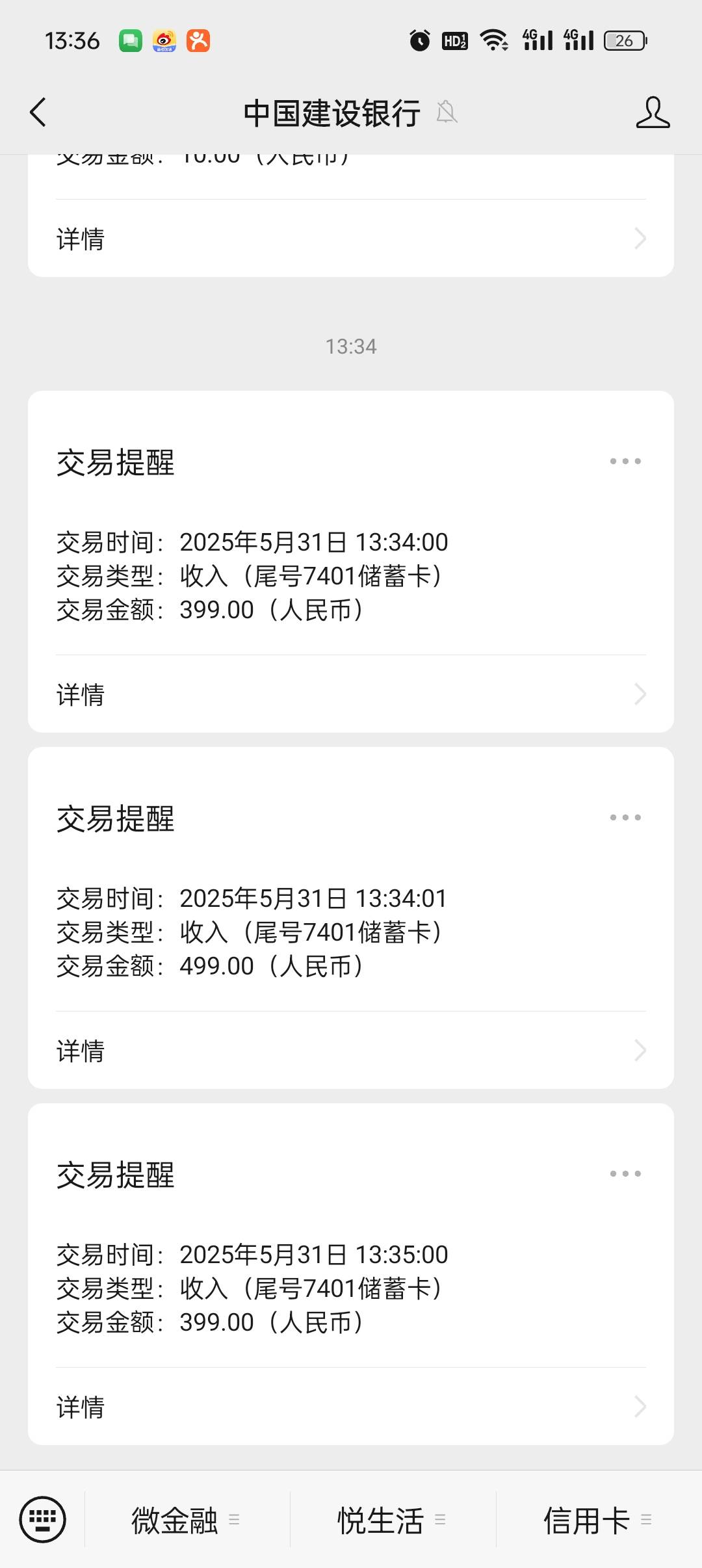This screenshot has width=702, height=1568.
Task: Open the account profile icon
Action: pos(653,112)
